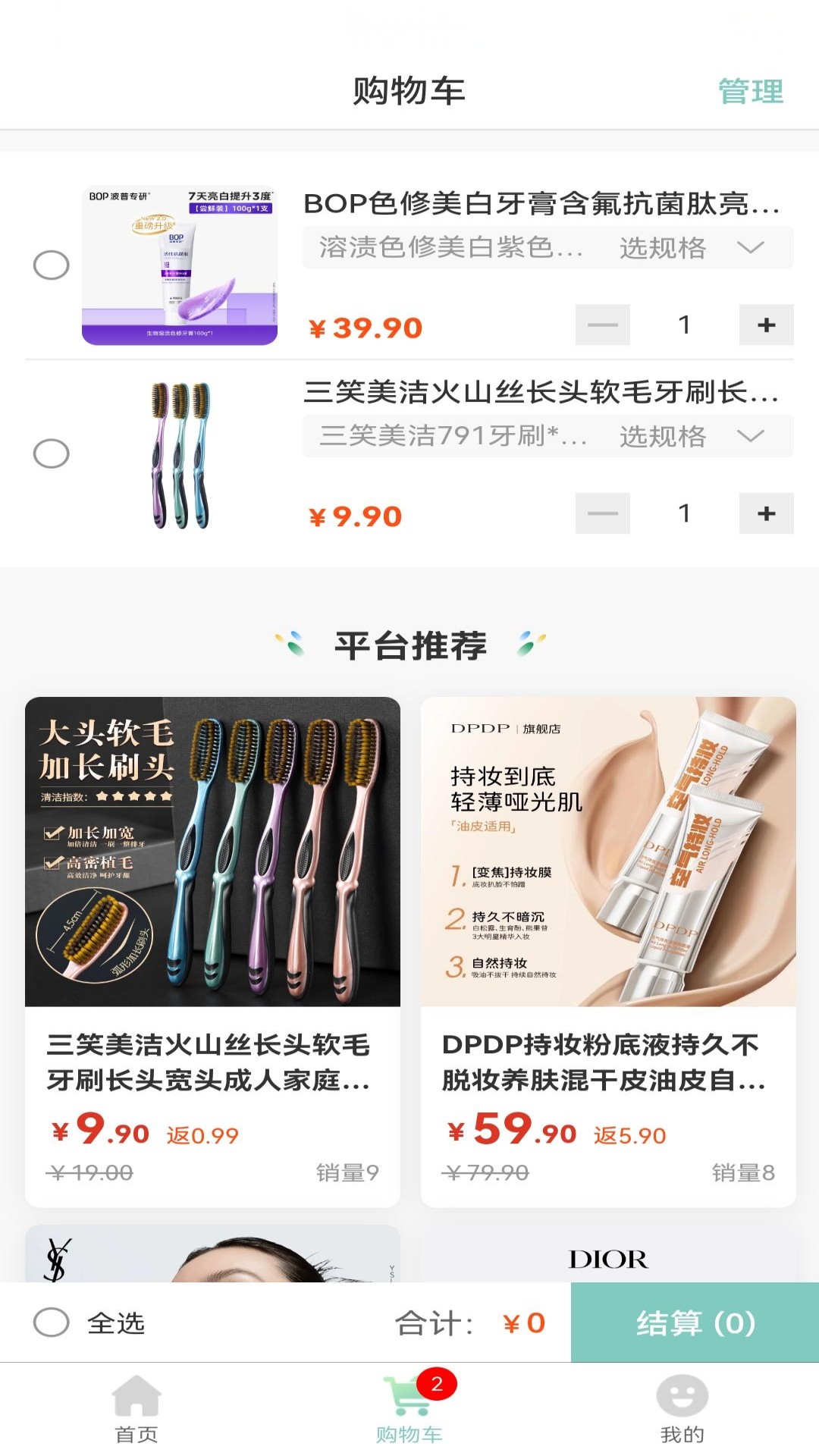Select the BOP toothpaste item circle

coord(50,265)
